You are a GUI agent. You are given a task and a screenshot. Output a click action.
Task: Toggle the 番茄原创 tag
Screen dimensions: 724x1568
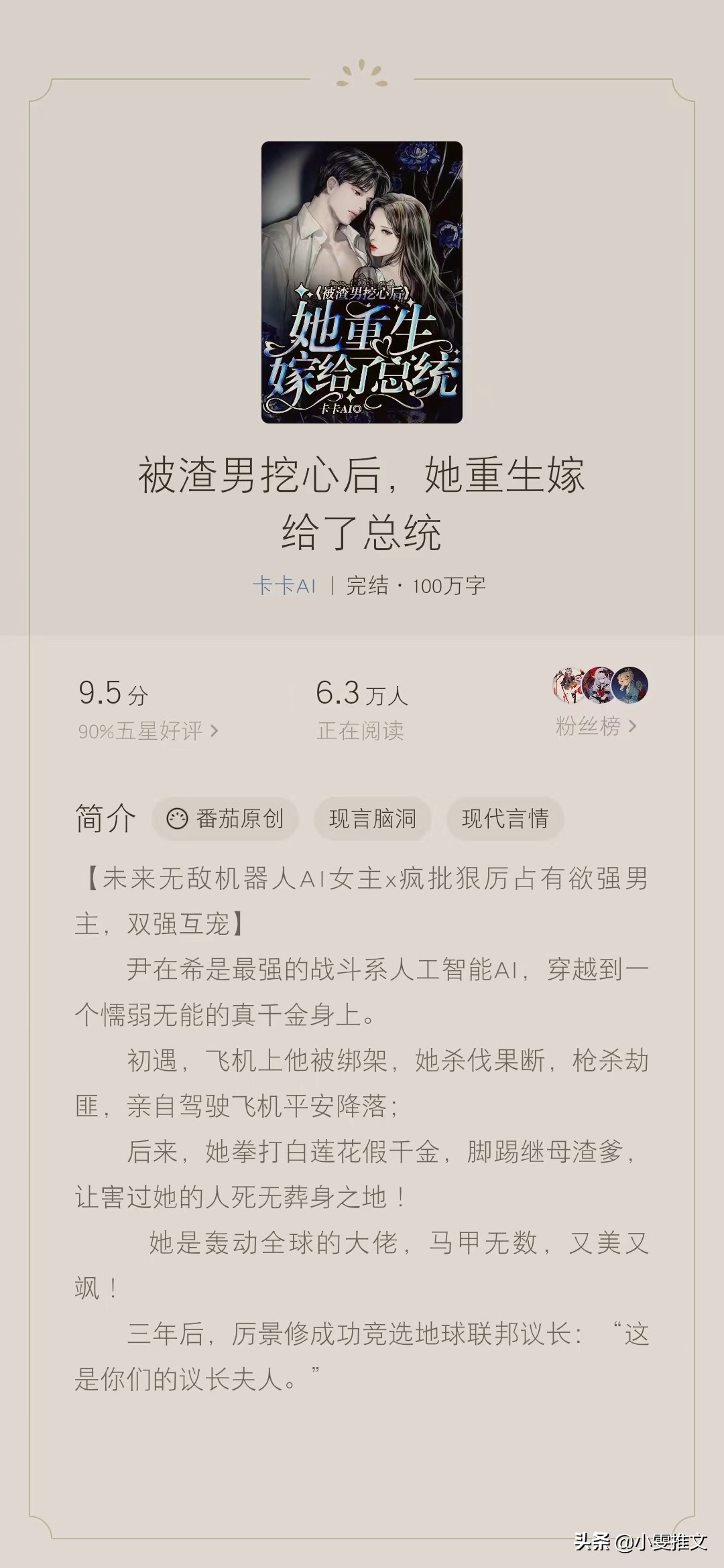(225, 819)
